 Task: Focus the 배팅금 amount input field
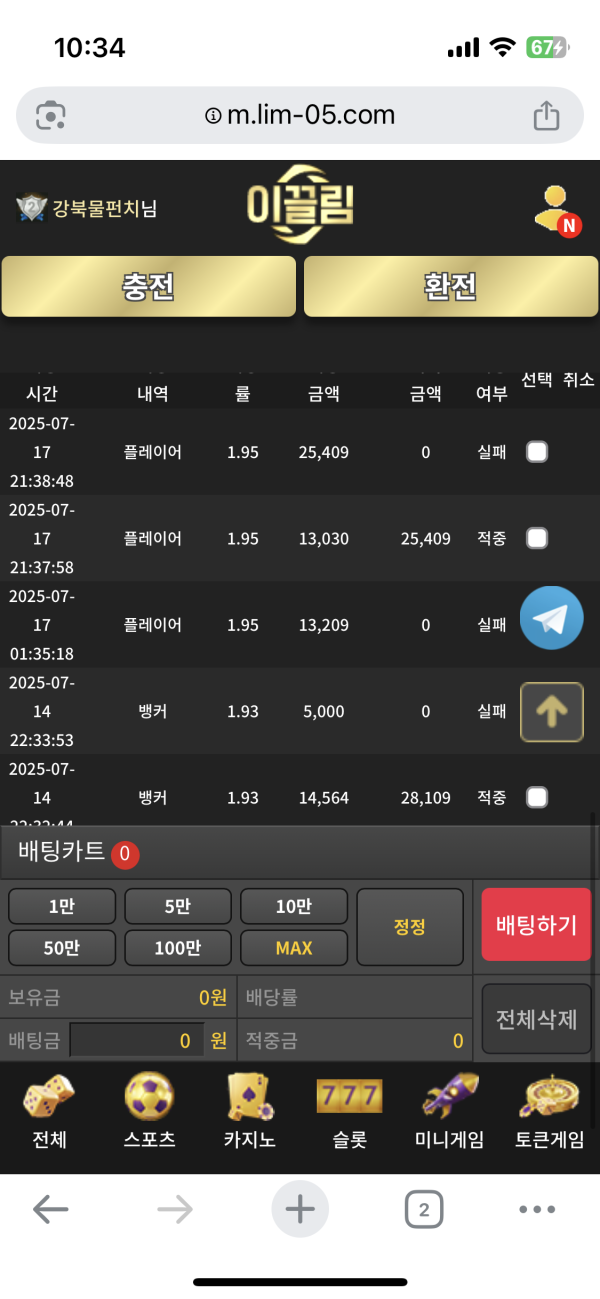[137, 1041]
